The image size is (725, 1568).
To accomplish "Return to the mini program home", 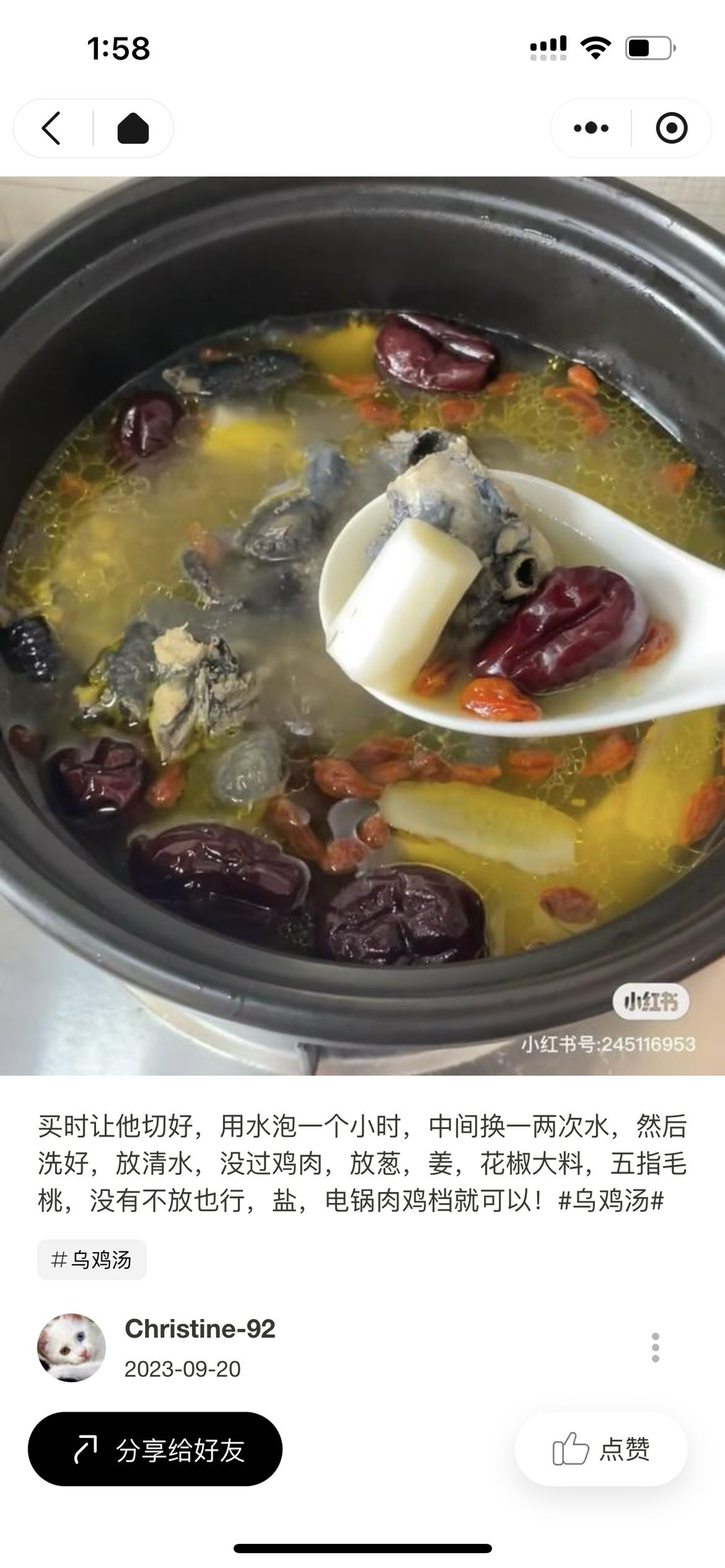I will [x=133, y=128].
